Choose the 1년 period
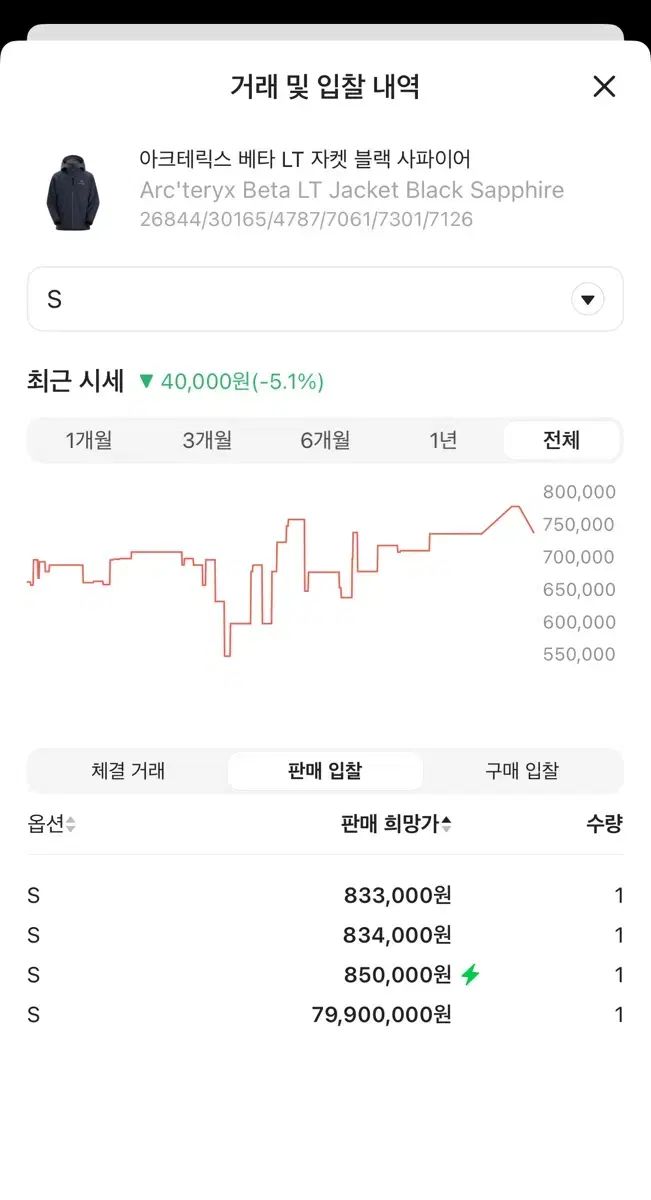Screen dimensions: 651x1200 [443, 440]
